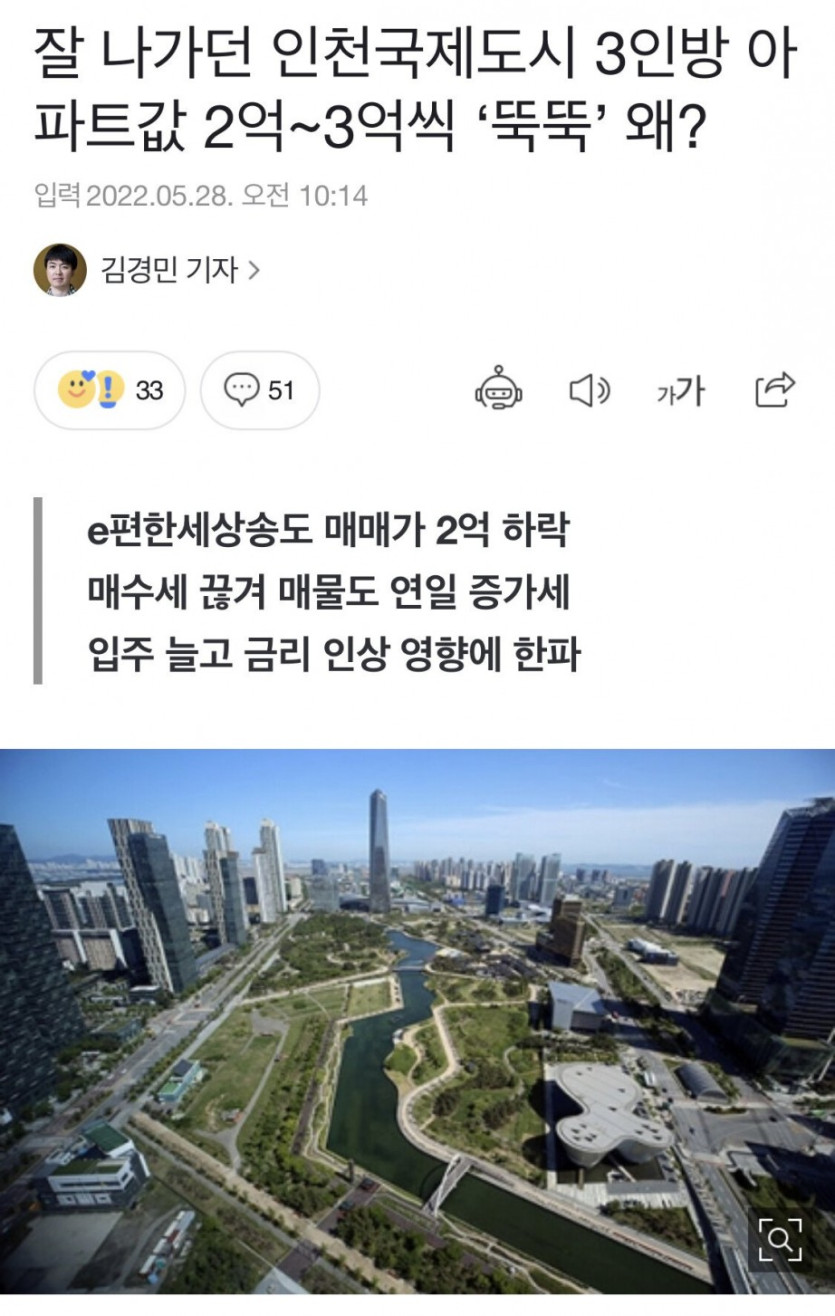Adjust font size with 가가 icon

680,391
